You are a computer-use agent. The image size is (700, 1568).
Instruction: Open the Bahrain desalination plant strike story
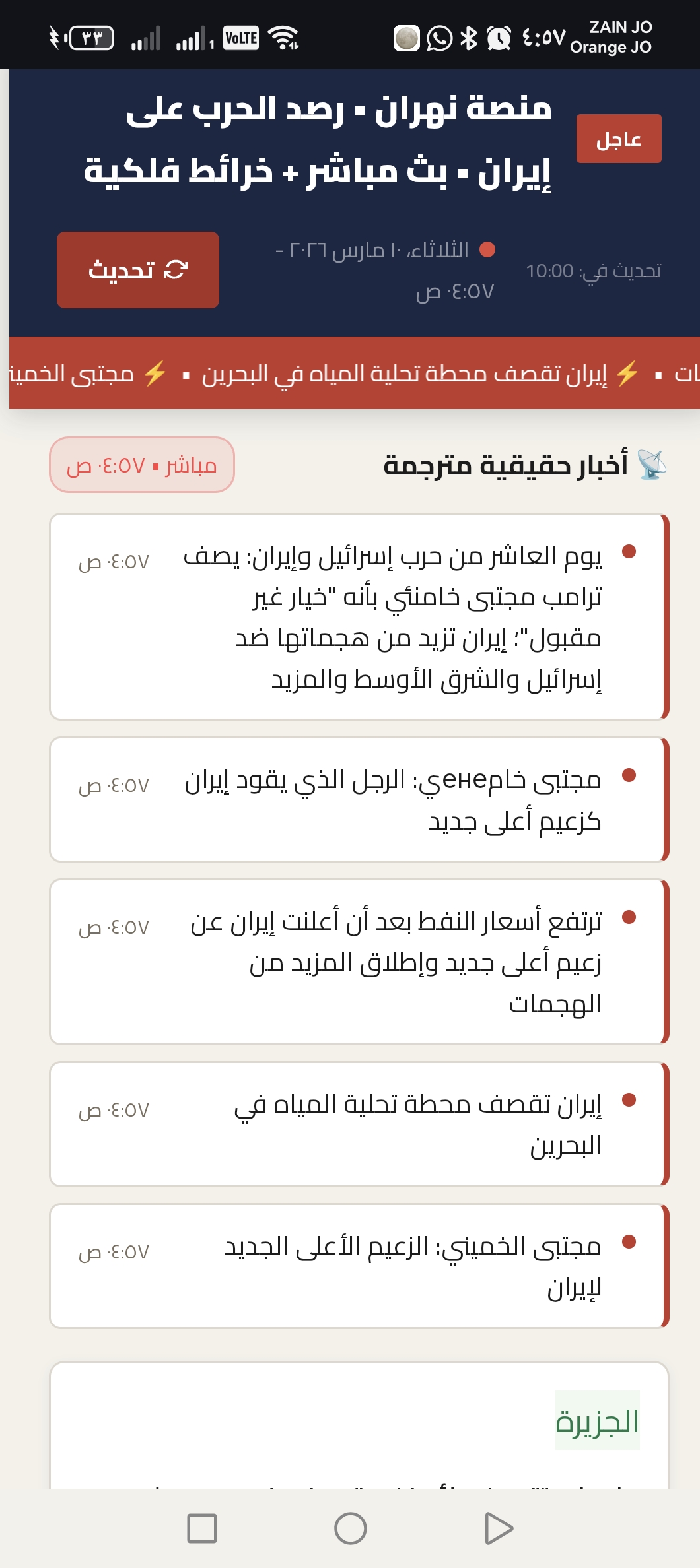[x=417, y=1124]
